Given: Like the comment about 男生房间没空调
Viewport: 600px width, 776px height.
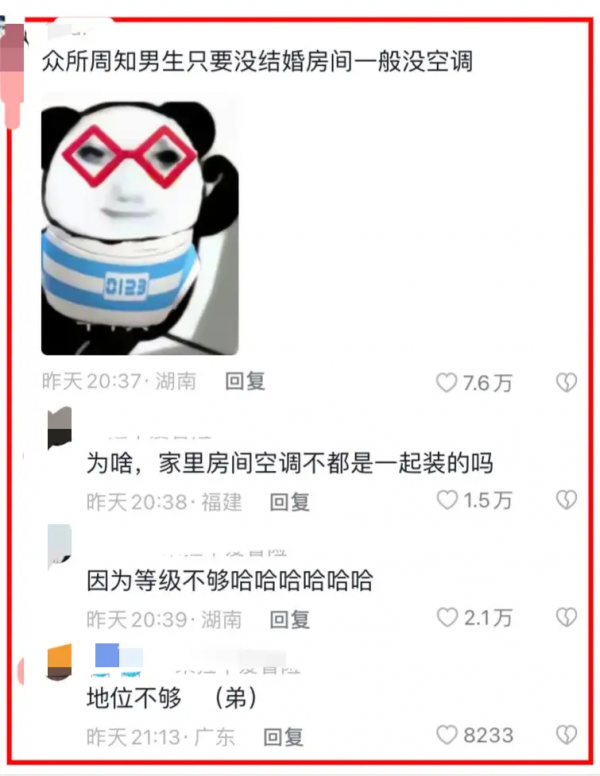Looking at the screenshot, I should (447, 383).
